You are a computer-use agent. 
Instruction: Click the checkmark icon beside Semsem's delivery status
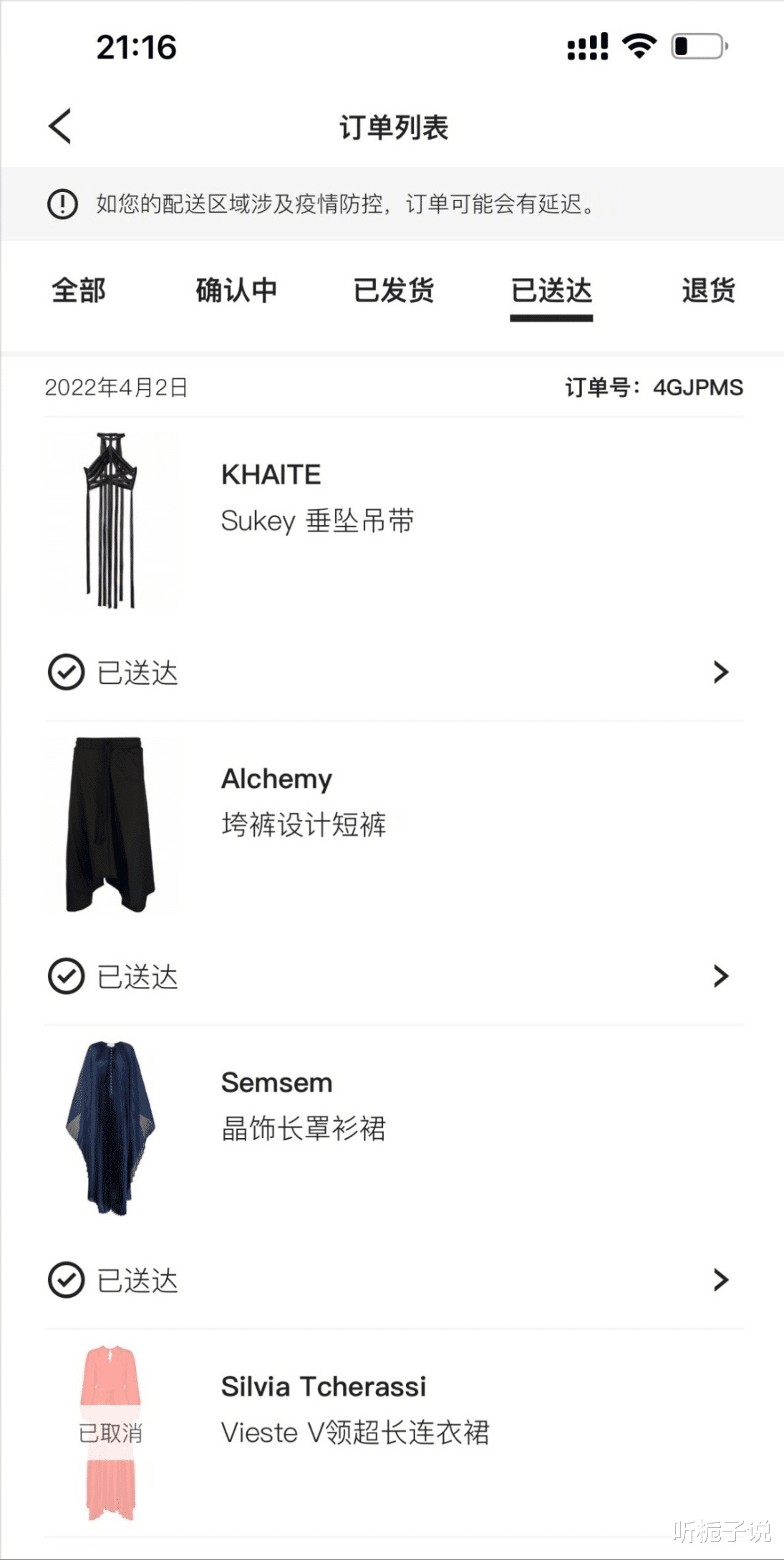click(x=65, y=1279)
